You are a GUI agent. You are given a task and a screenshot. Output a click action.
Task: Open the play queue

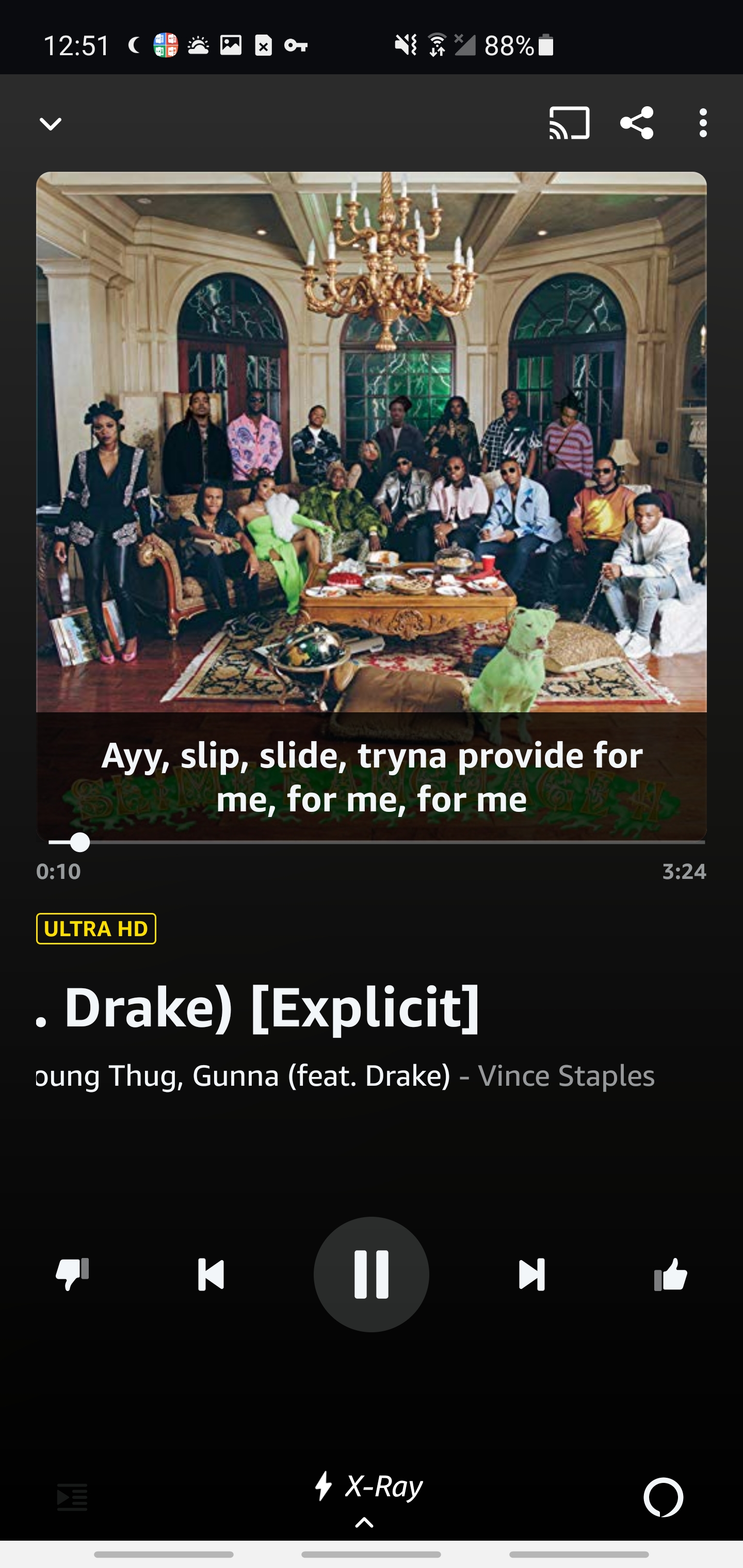(72, 1497)
